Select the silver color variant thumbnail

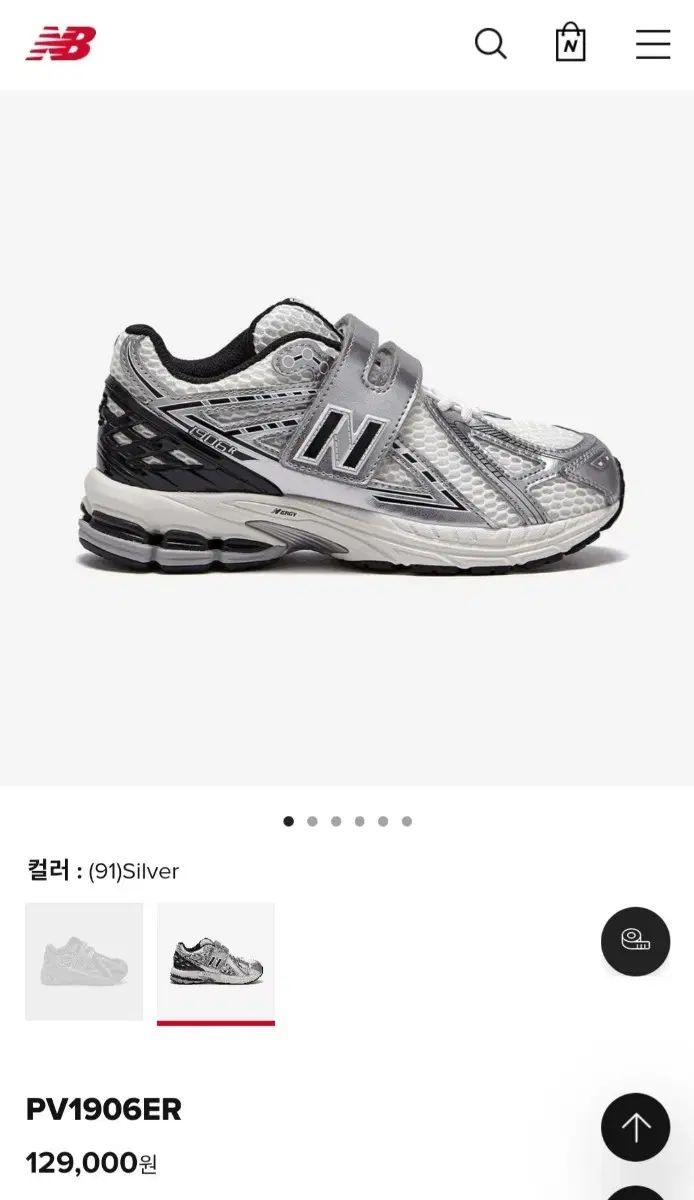[x=216, y=961]
